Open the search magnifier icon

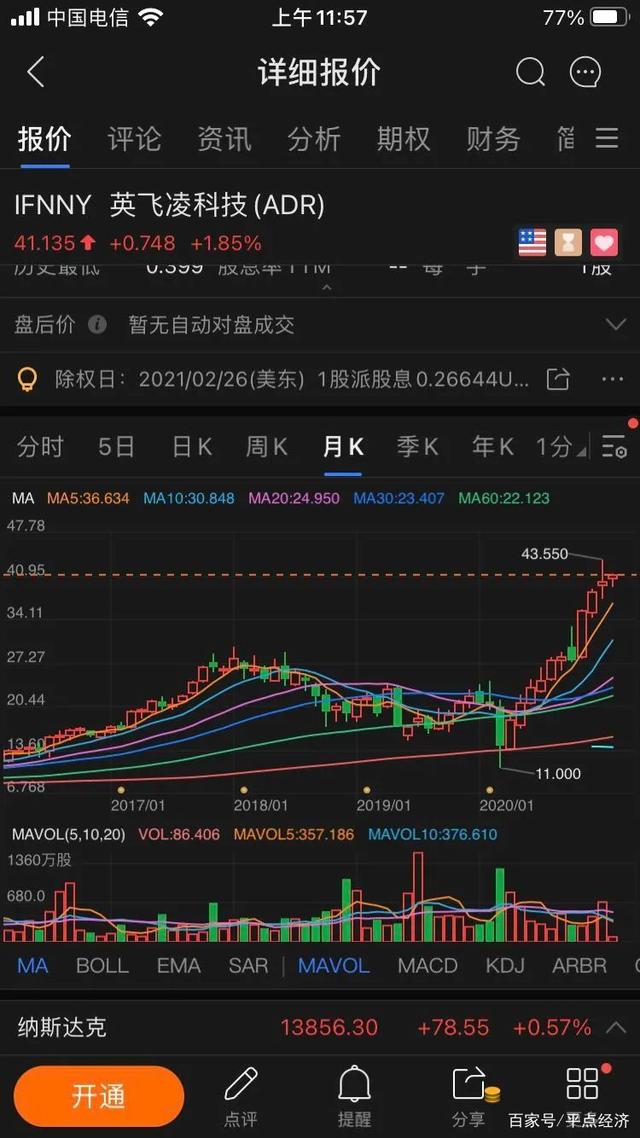(530, 72)
